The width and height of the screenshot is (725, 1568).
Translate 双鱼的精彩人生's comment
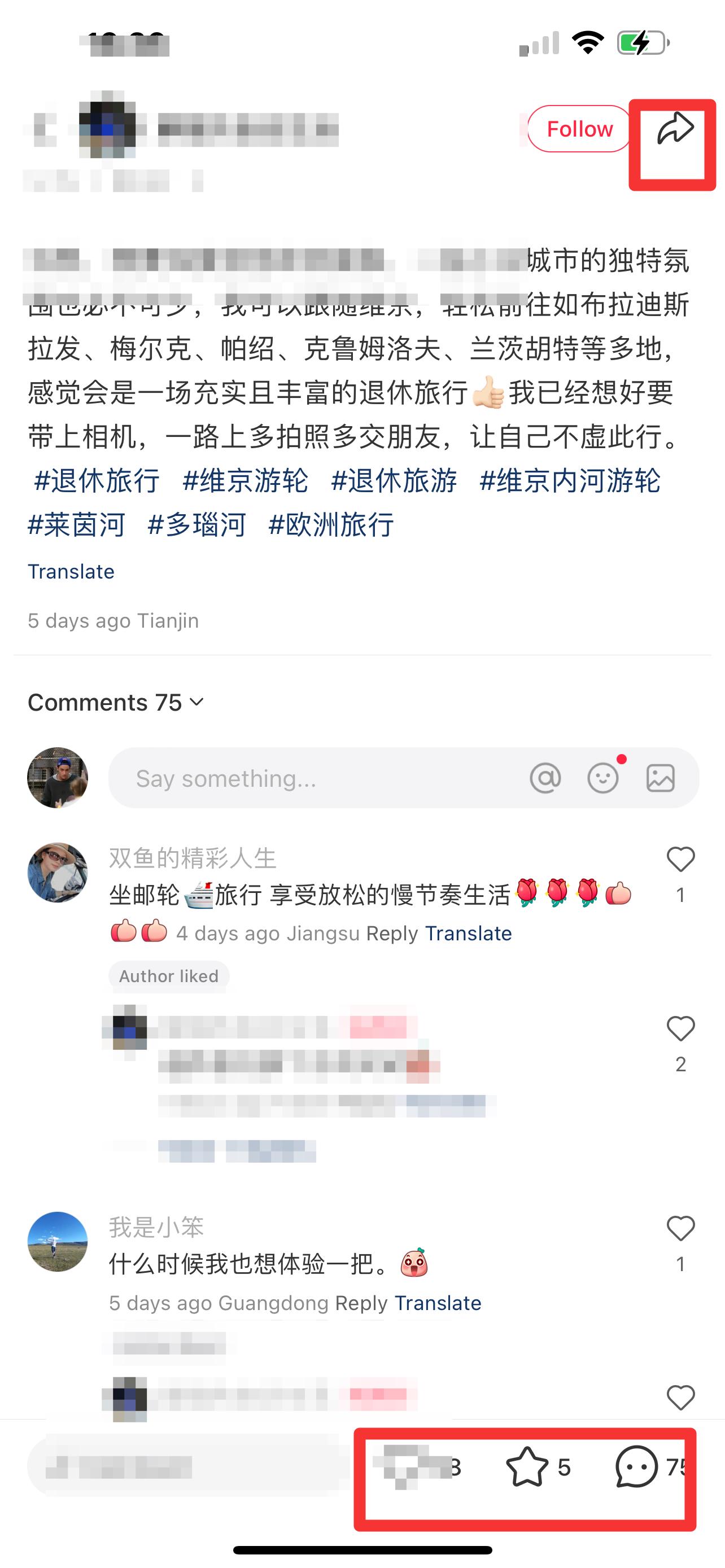[468, 933]
